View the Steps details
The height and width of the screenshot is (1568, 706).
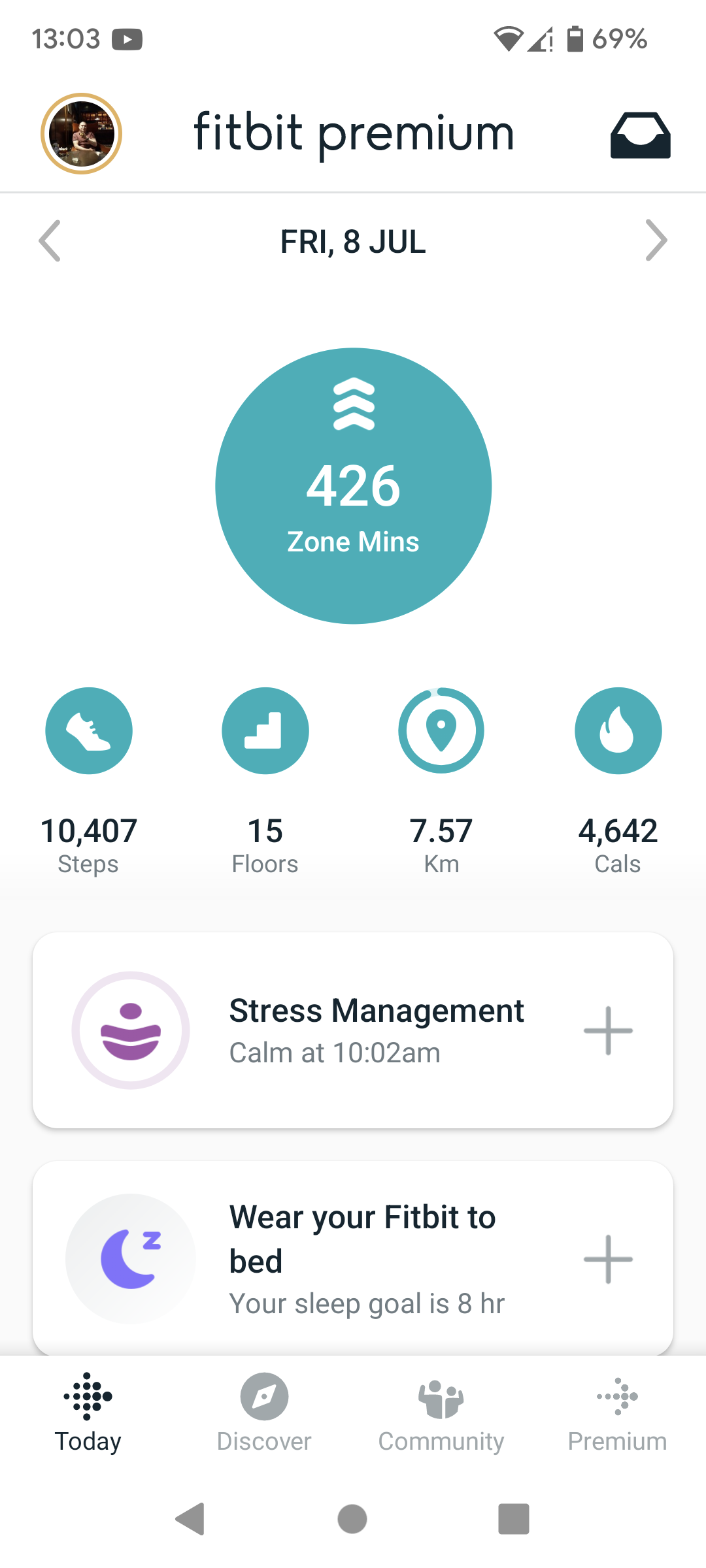point(89,731)
